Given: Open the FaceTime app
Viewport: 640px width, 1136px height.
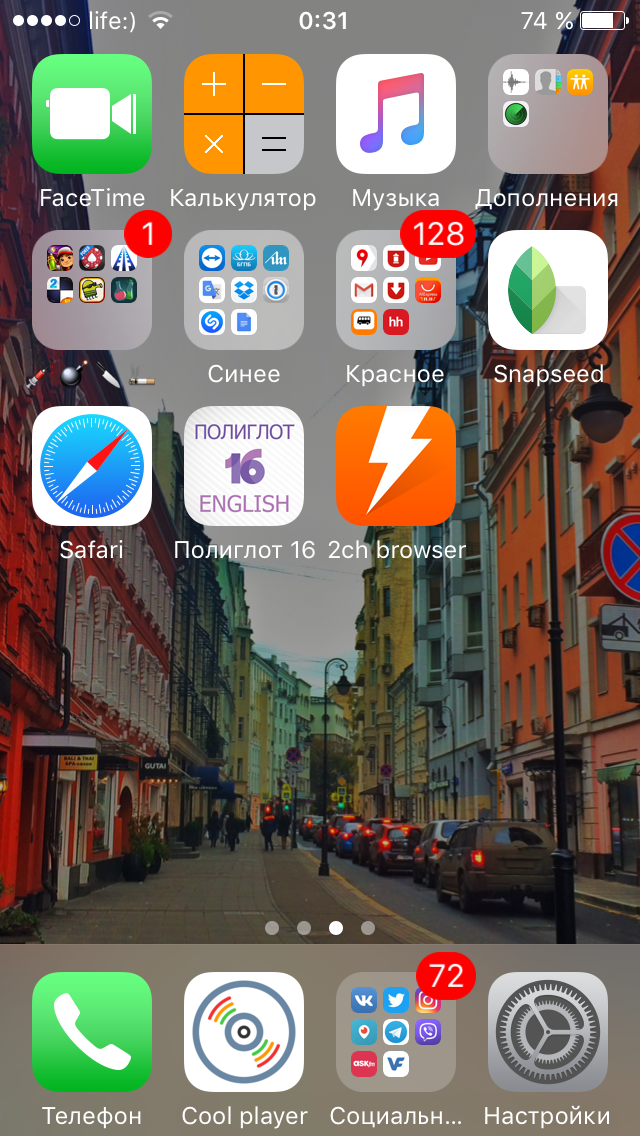Looking at the screenshot, I should tap(92, 114).
